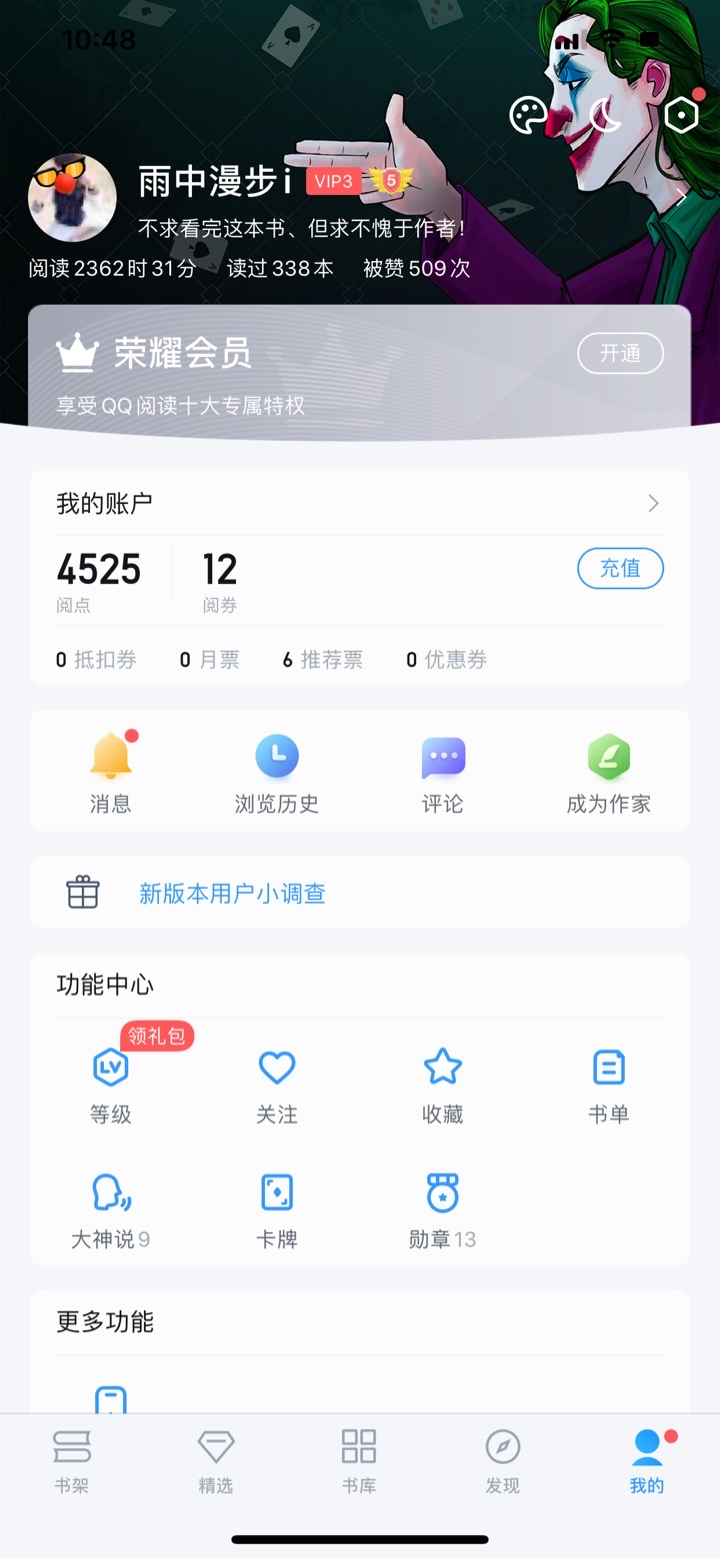Open 书单 book lists
This screenshot has width=720, height=1559.
pyautogui.click(x=608, y=1082)
